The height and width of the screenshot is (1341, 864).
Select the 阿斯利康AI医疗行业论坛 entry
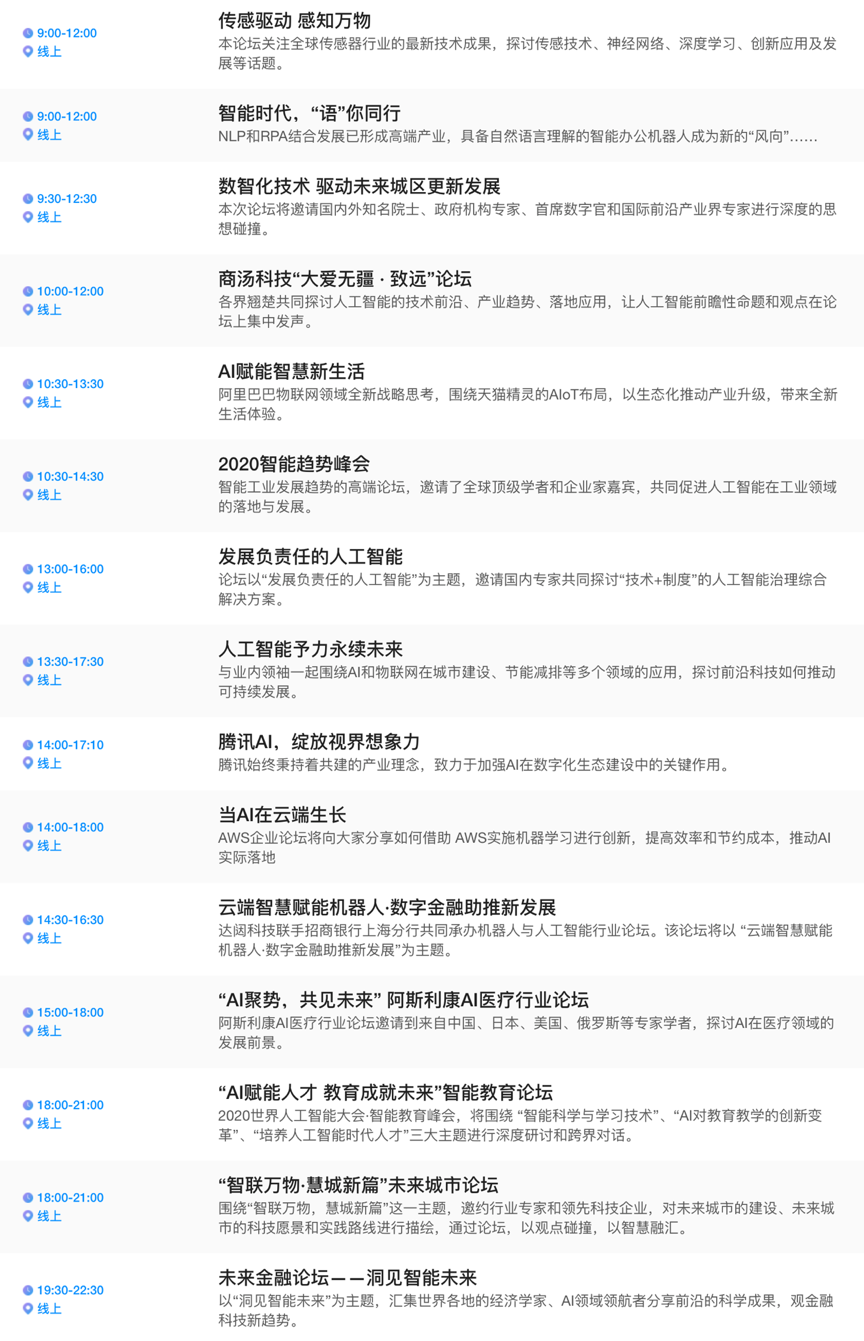[403, 1000]
